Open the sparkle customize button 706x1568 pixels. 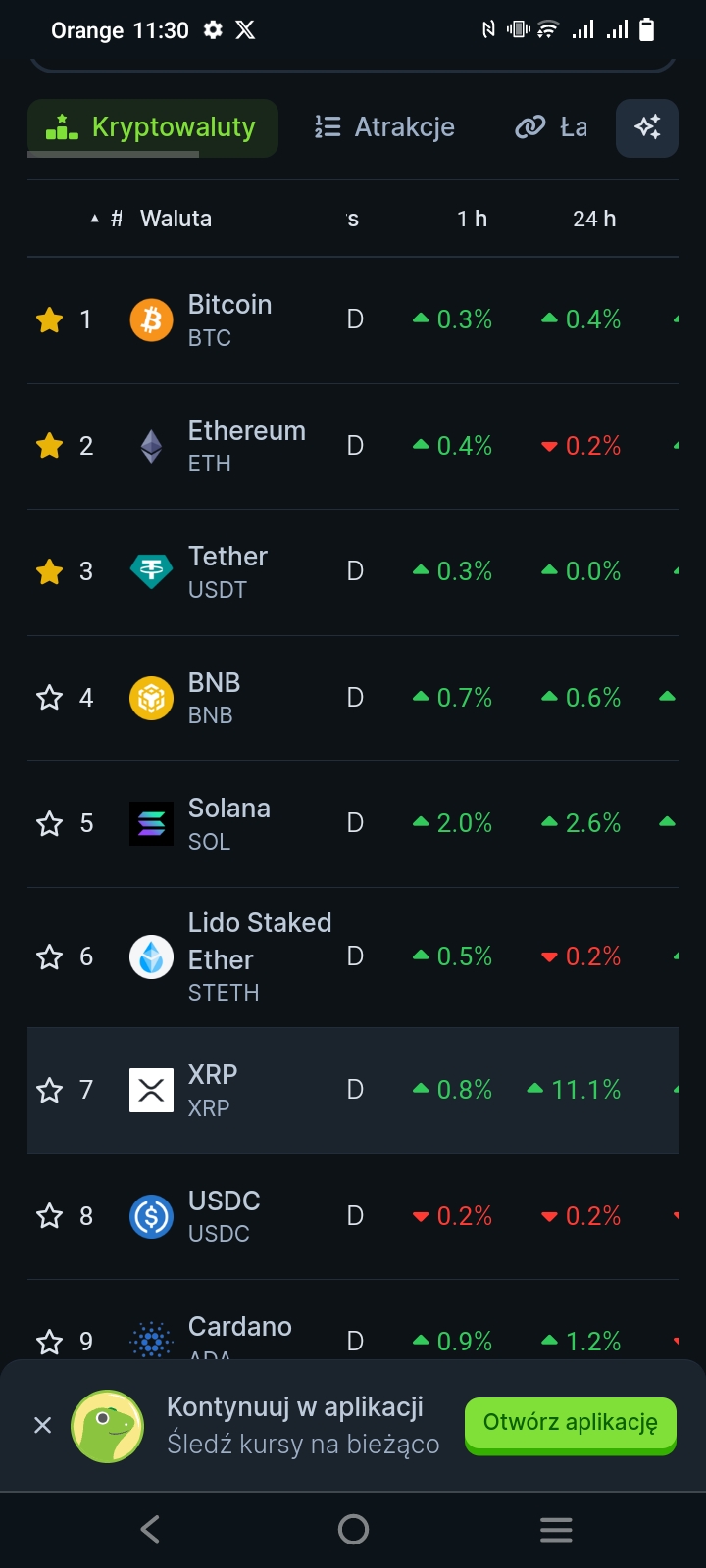[647, 127]
